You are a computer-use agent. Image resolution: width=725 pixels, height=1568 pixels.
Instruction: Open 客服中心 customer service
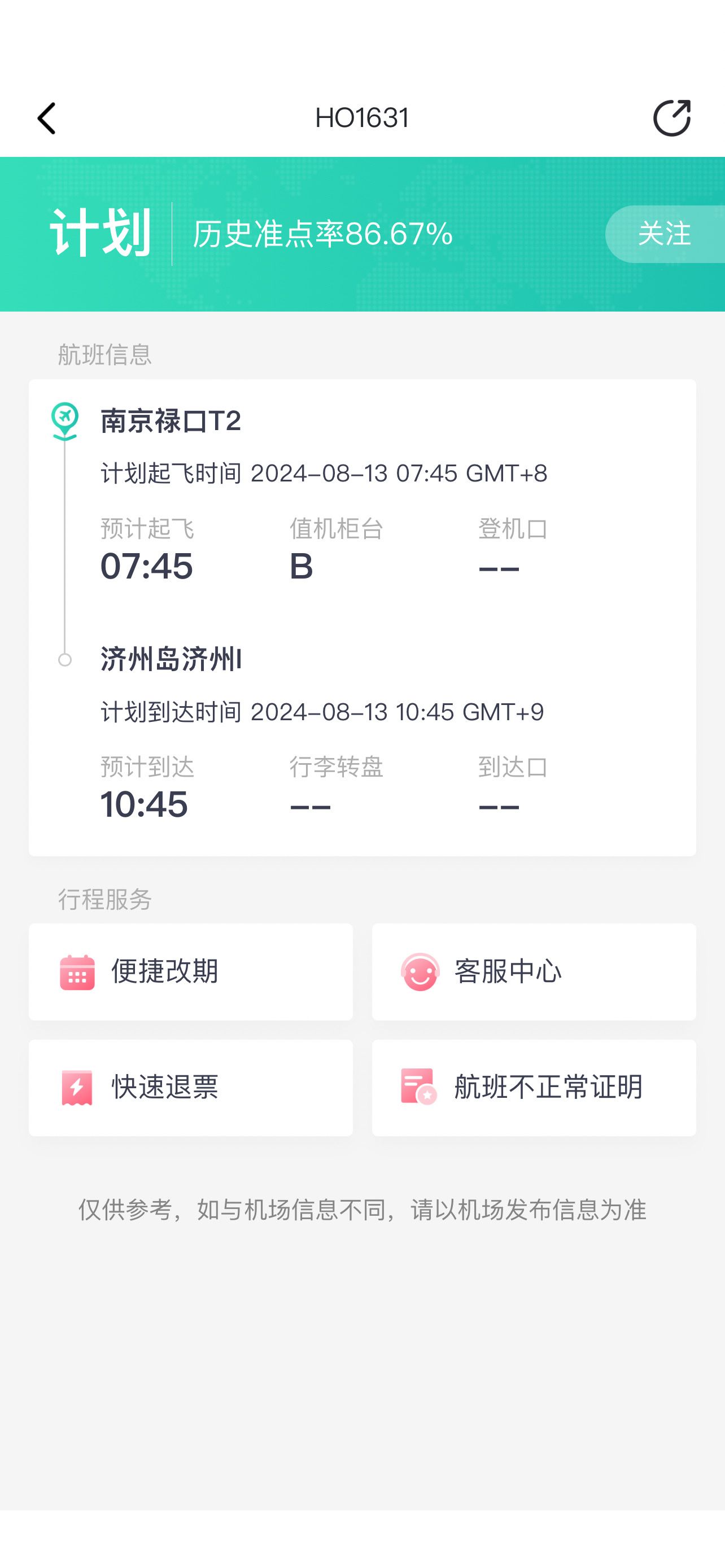point(534,971)
